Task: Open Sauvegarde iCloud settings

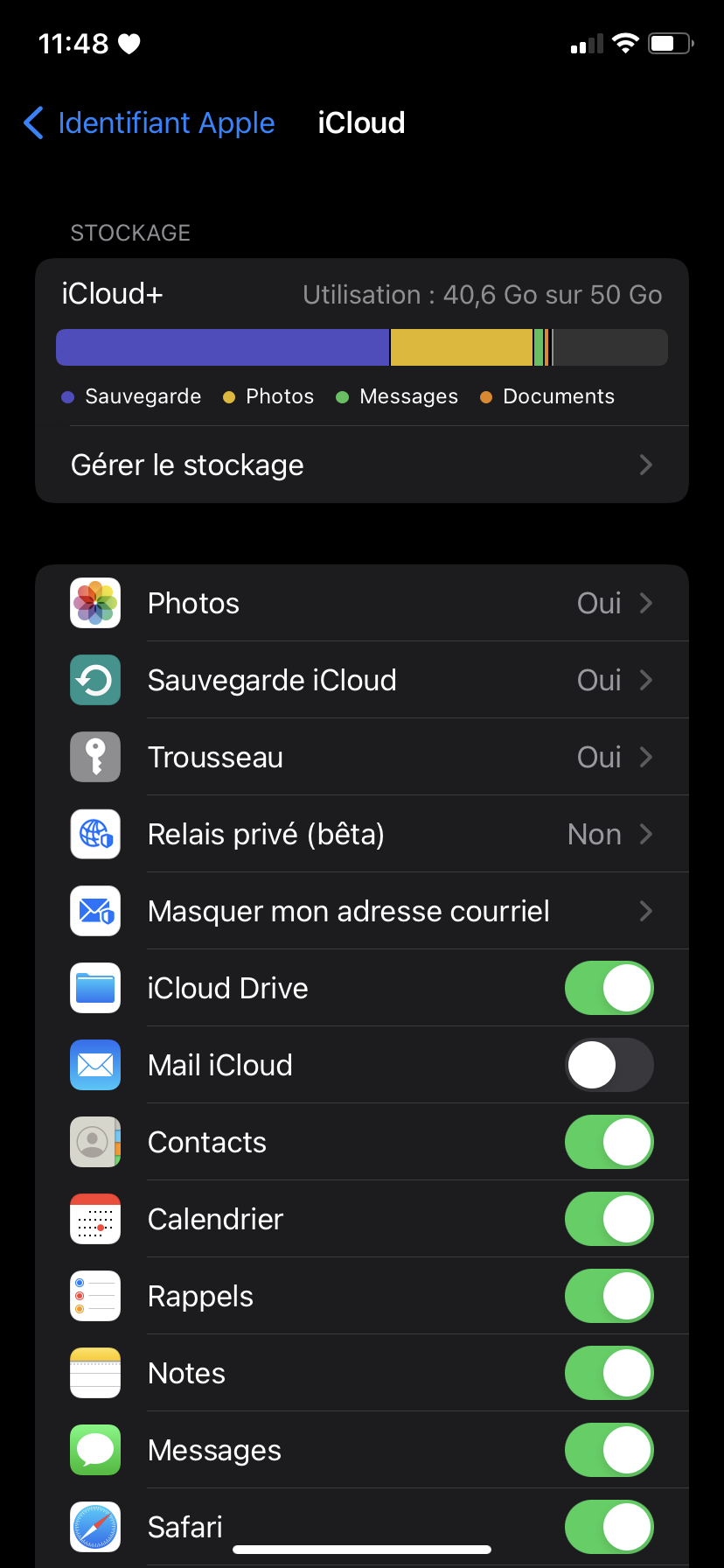Action: pyautogui.click(x=361, y=680)
